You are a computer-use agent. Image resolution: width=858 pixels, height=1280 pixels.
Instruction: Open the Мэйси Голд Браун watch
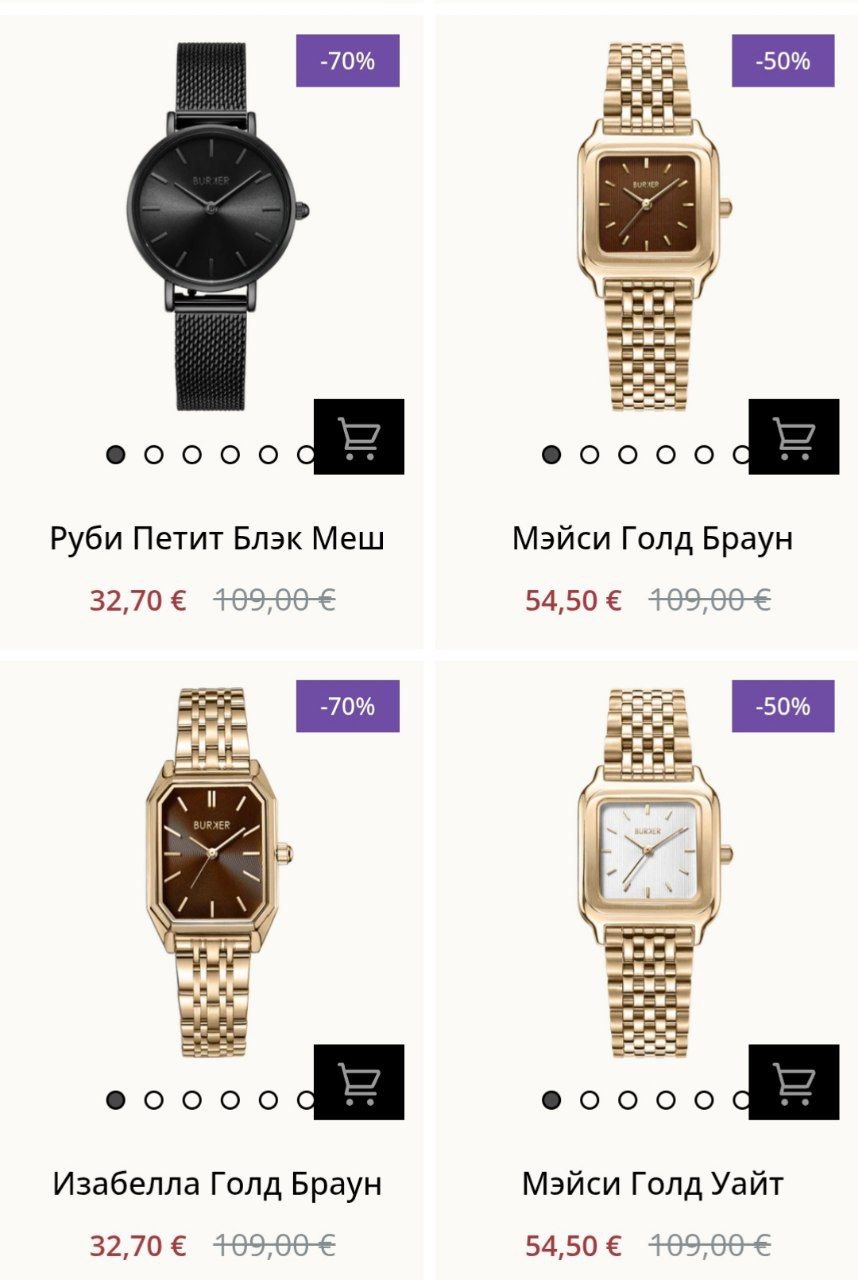[652, 538]
